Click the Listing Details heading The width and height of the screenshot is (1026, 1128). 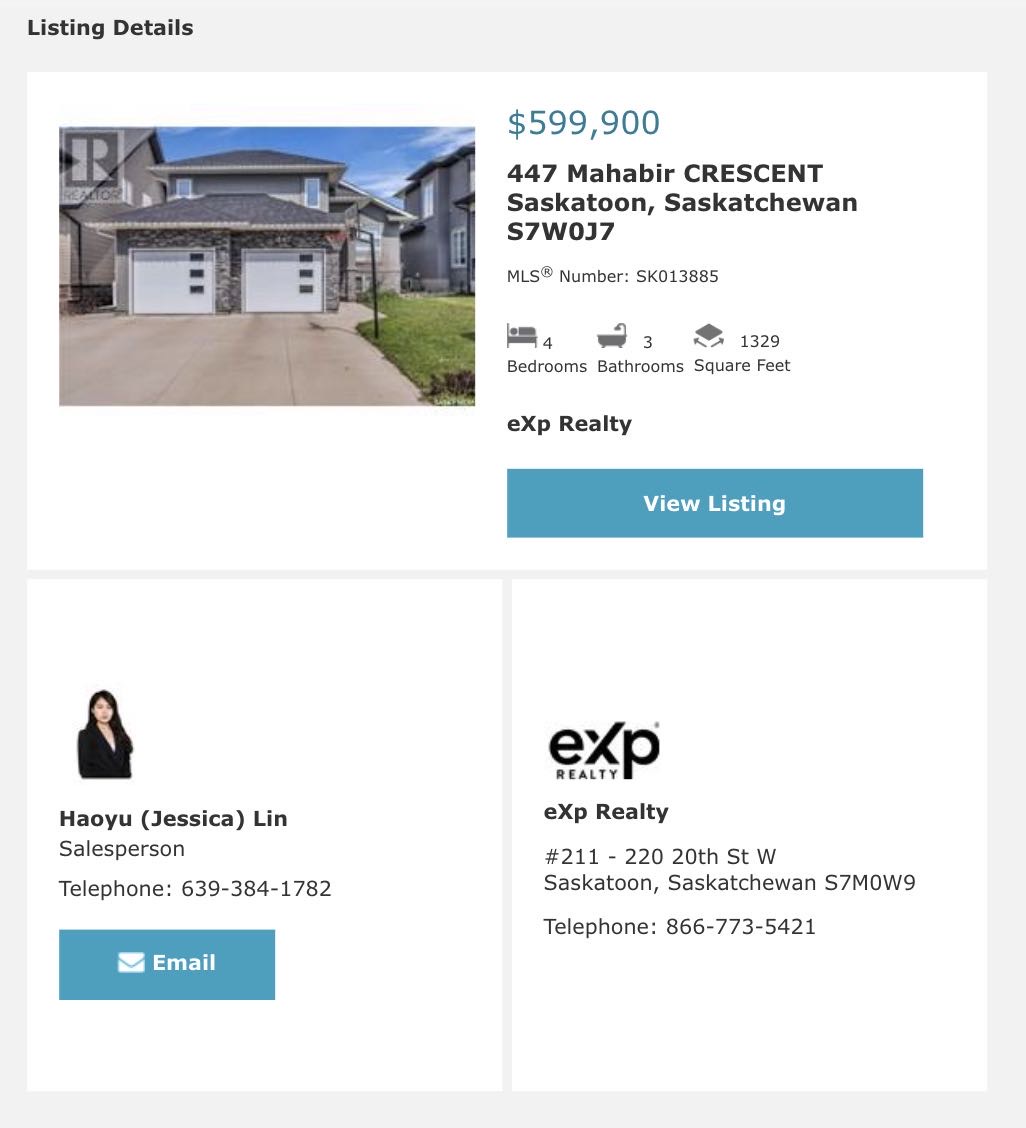tap(109, 27)
